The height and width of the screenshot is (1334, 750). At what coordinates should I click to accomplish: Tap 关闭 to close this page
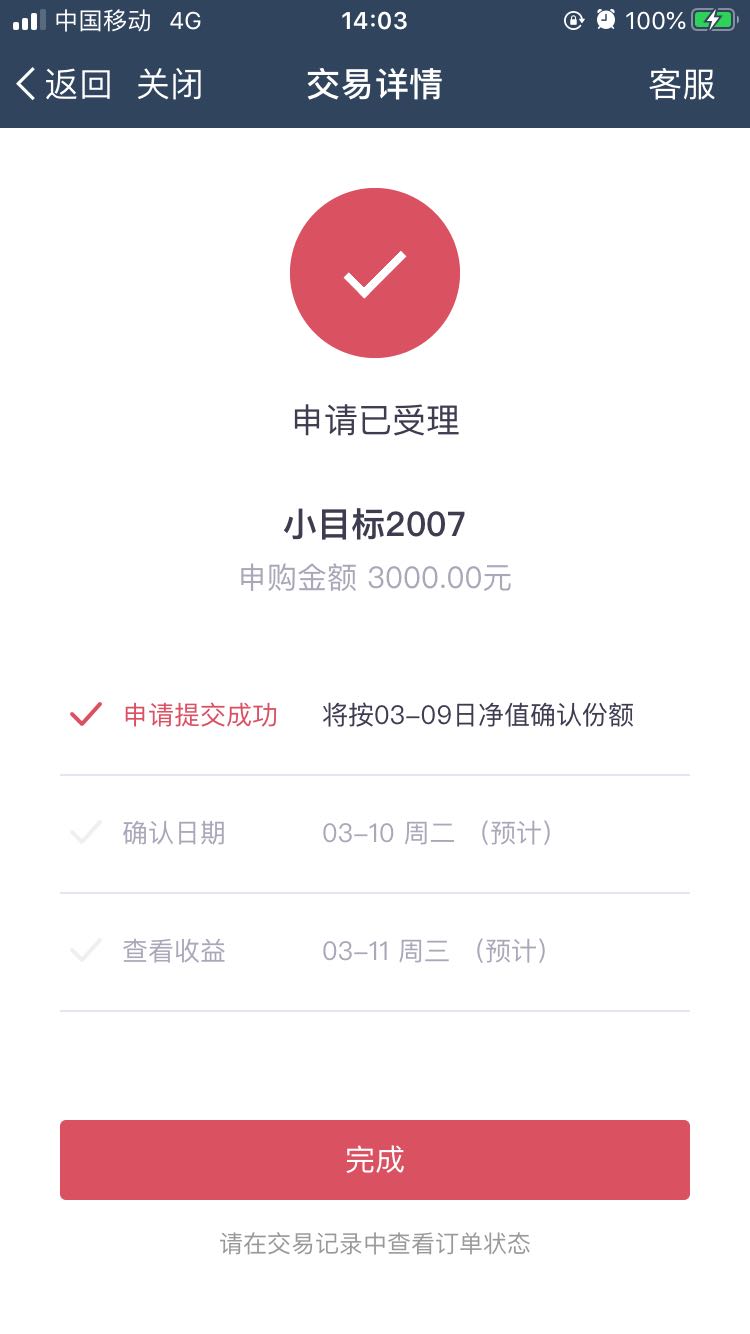click(169, 85)
